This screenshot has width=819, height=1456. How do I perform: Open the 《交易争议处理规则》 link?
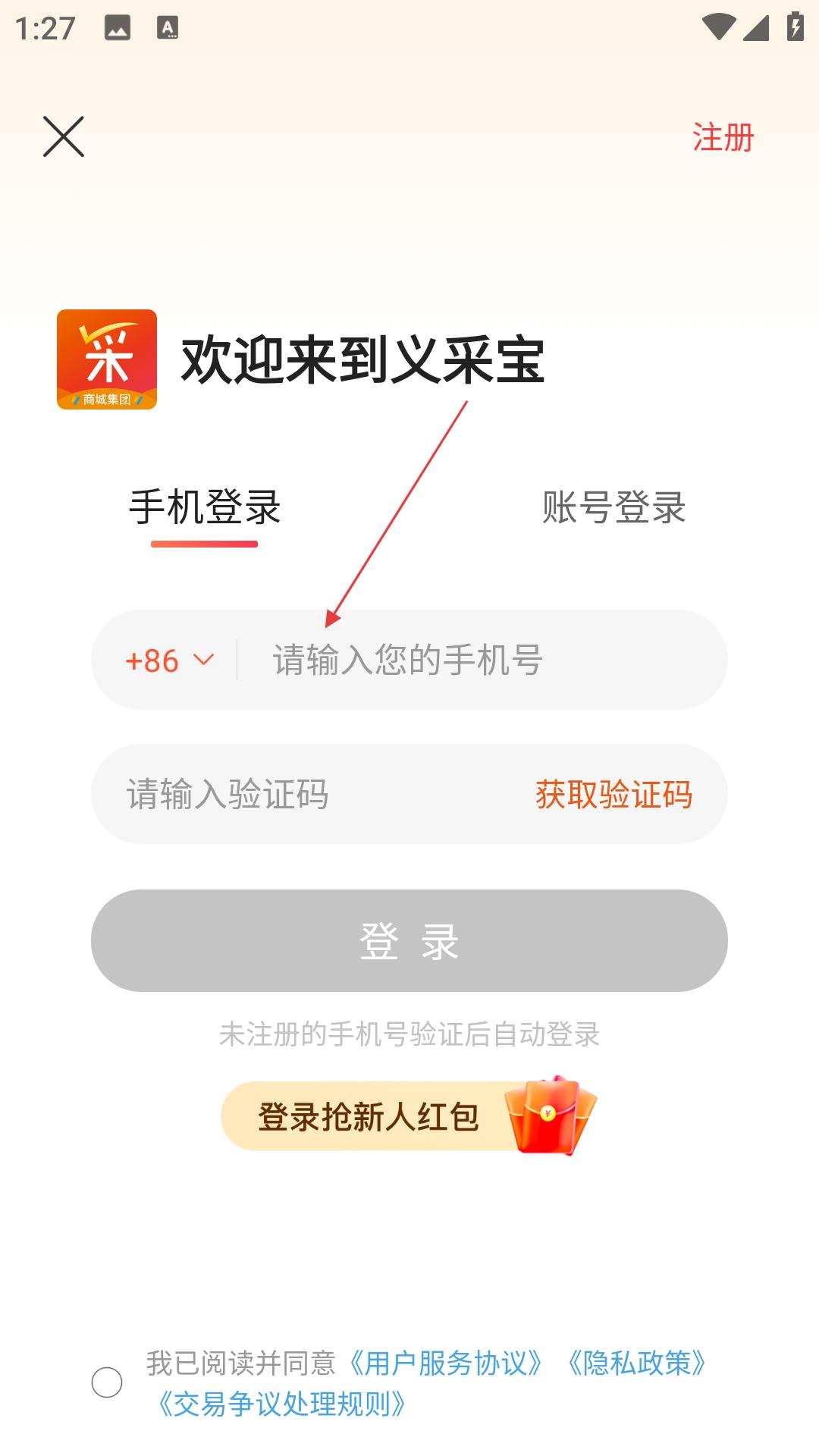click(282, 1404)
